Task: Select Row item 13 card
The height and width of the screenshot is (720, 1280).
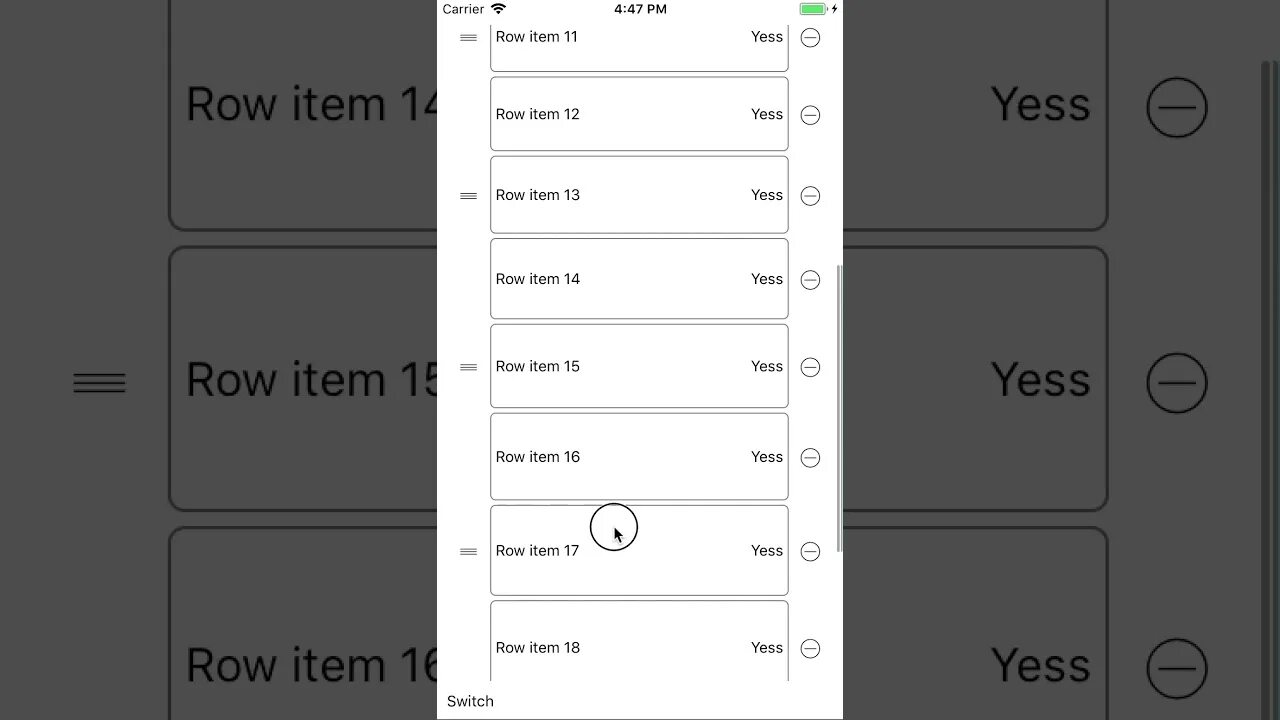Action: [x=639, y=195]
